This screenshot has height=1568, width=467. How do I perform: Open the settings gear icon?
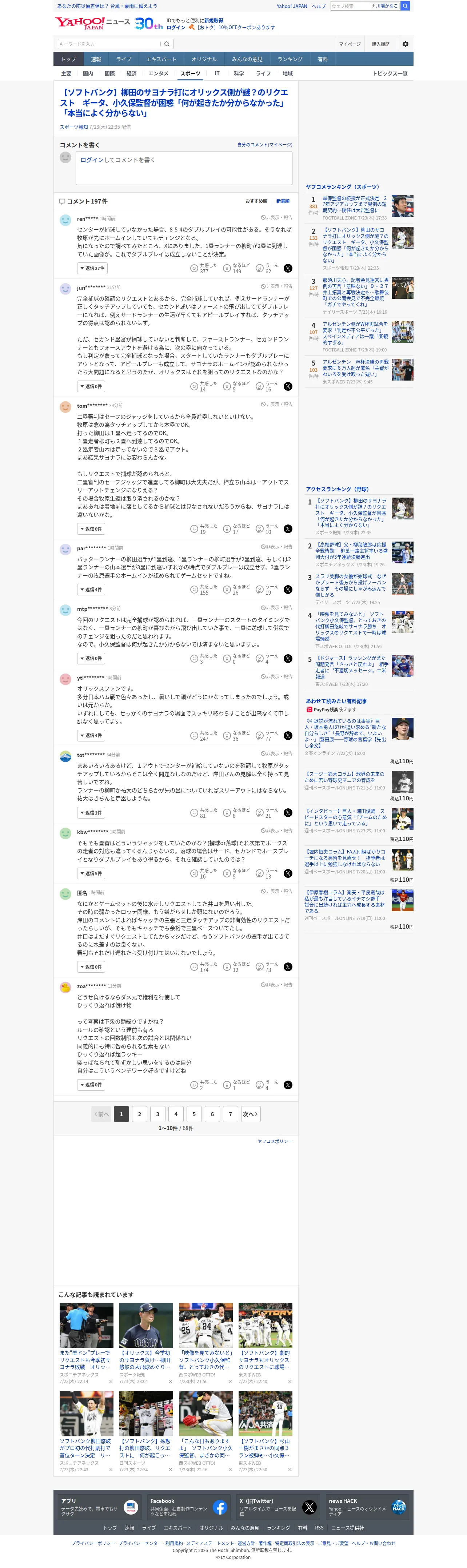coord(406,44)
